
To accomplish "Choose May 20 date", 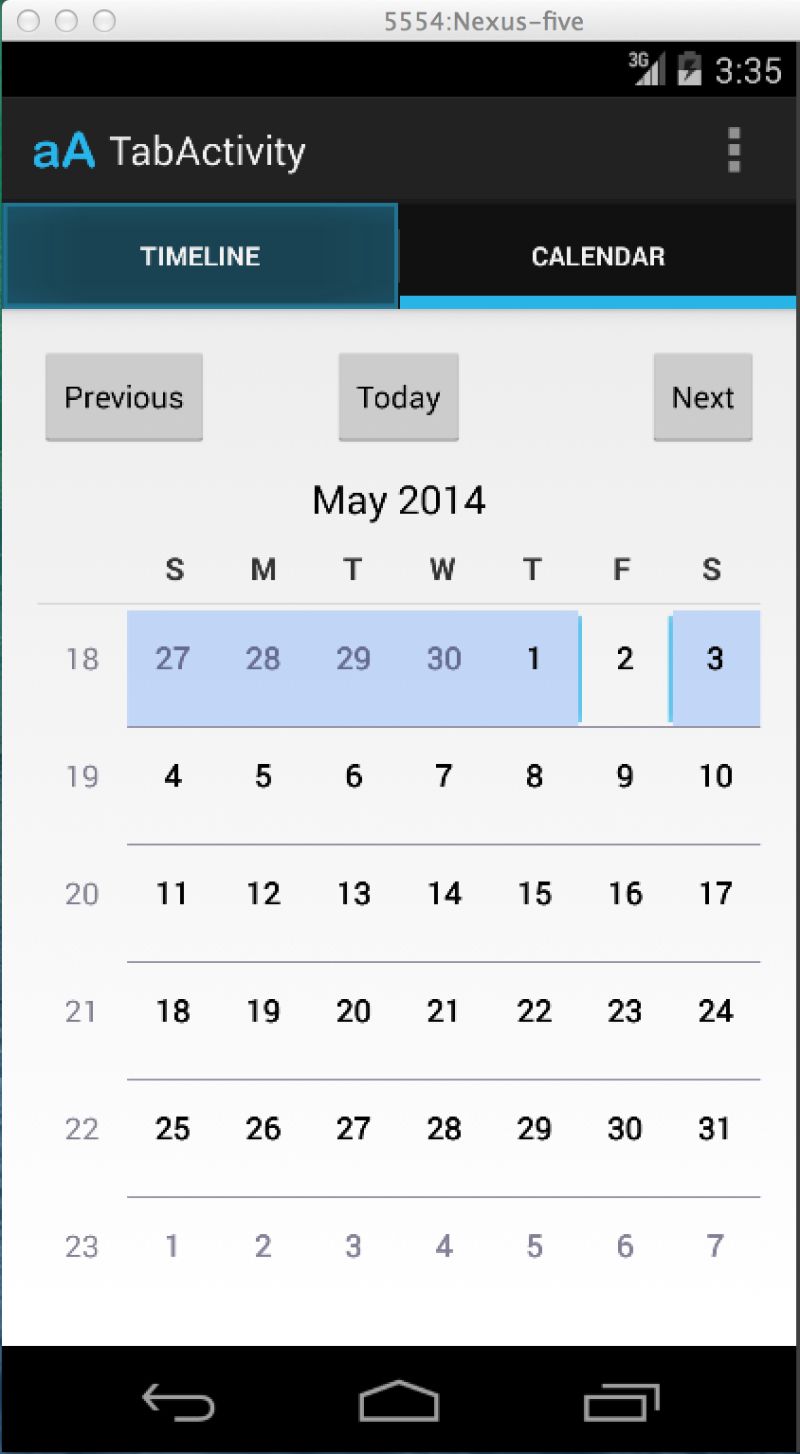I will point(353,1011).
